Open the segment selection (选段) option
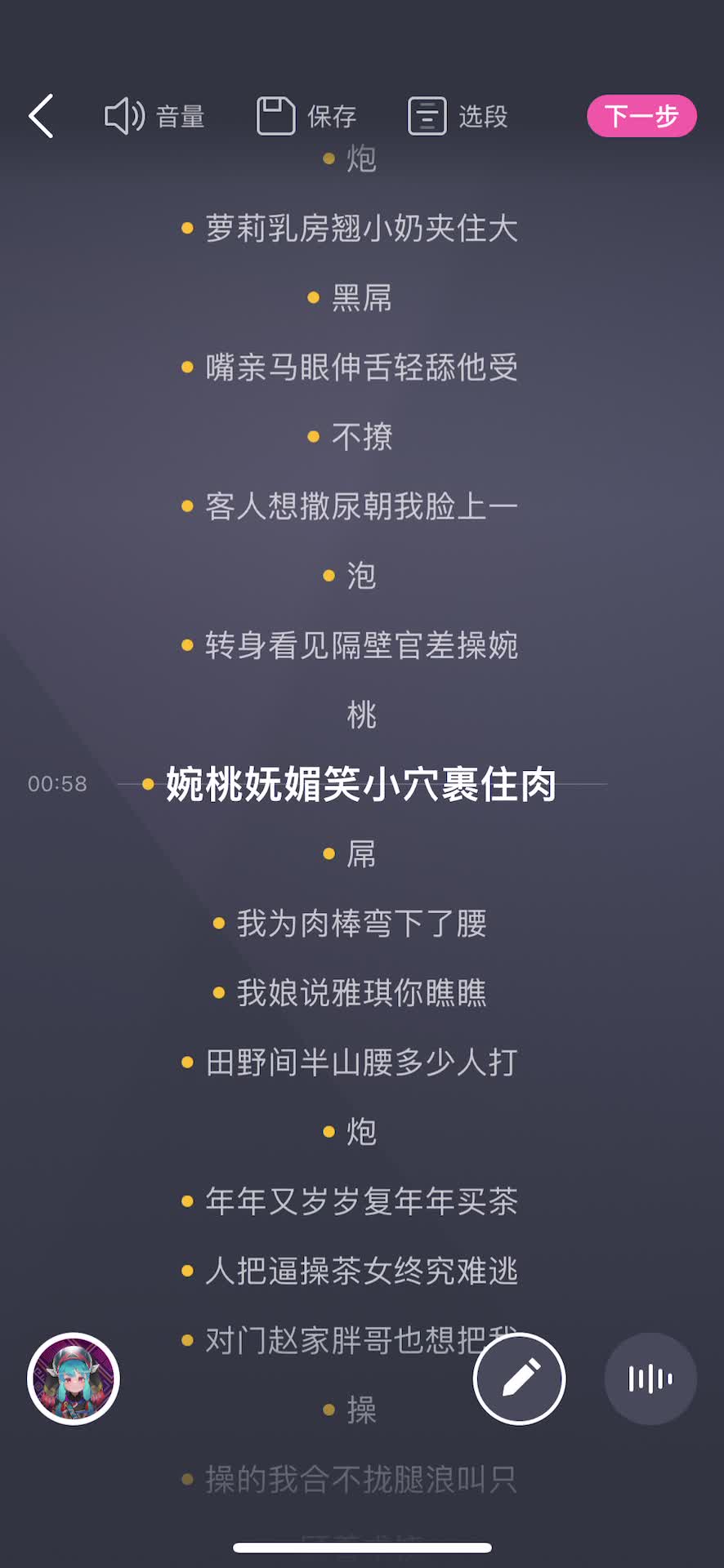The width and height of the screenshot is (724, 1568). pyautogui.click(x=458, y=116)
